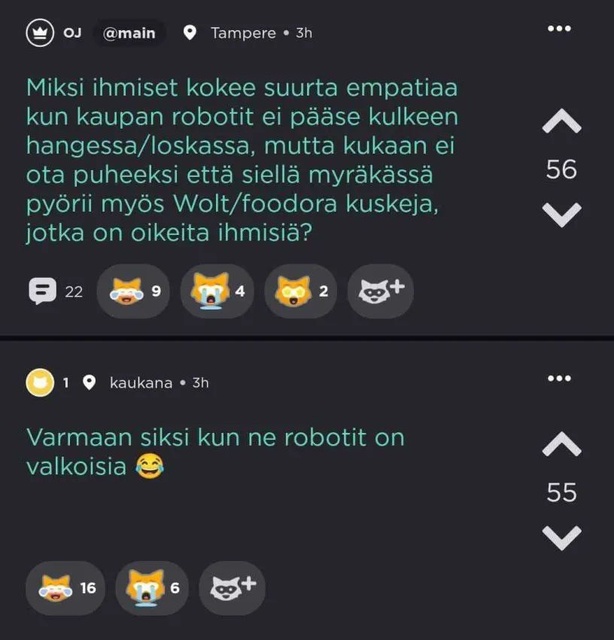Viewport: 614px width, 640px height.
Task: Add a new reaction to the reply
Action: point(232,588)
